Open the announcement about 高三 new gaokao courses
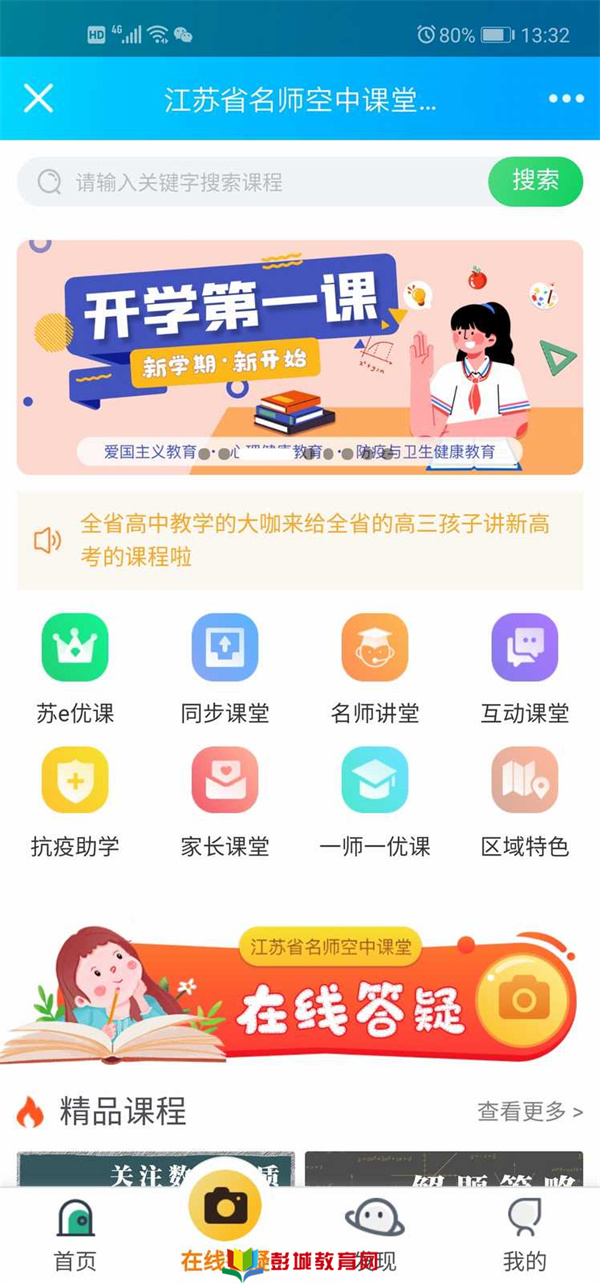The width and height of the screenshot is (600, 1283). tap(300, 540)
